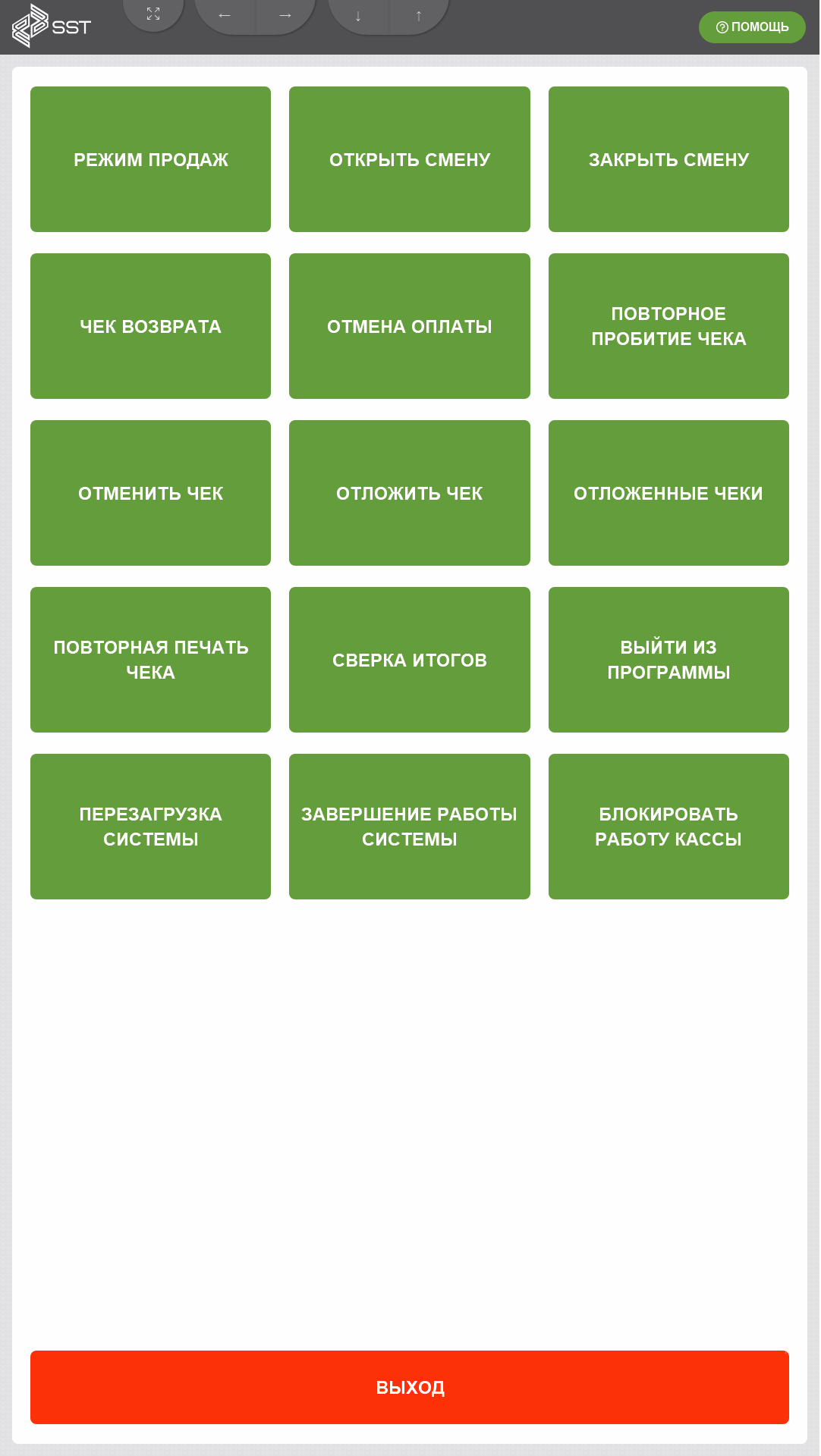Open ПОМОЩЬ help
Image resolution: width=821 pixels, height=1456 pixels.
[x=751, y=27]
